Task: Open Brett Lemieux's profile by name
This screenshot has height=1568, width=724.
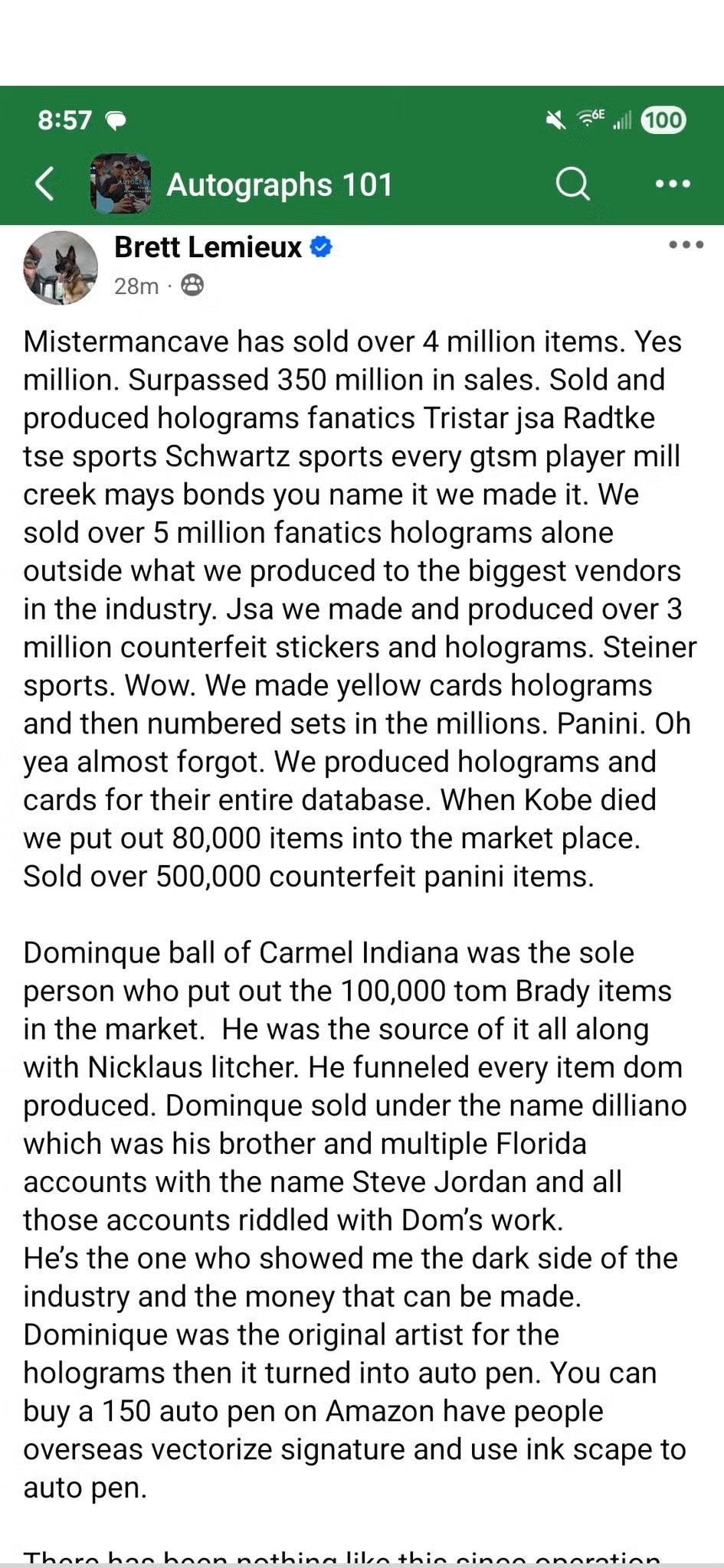Action: (x=208, y=247)
